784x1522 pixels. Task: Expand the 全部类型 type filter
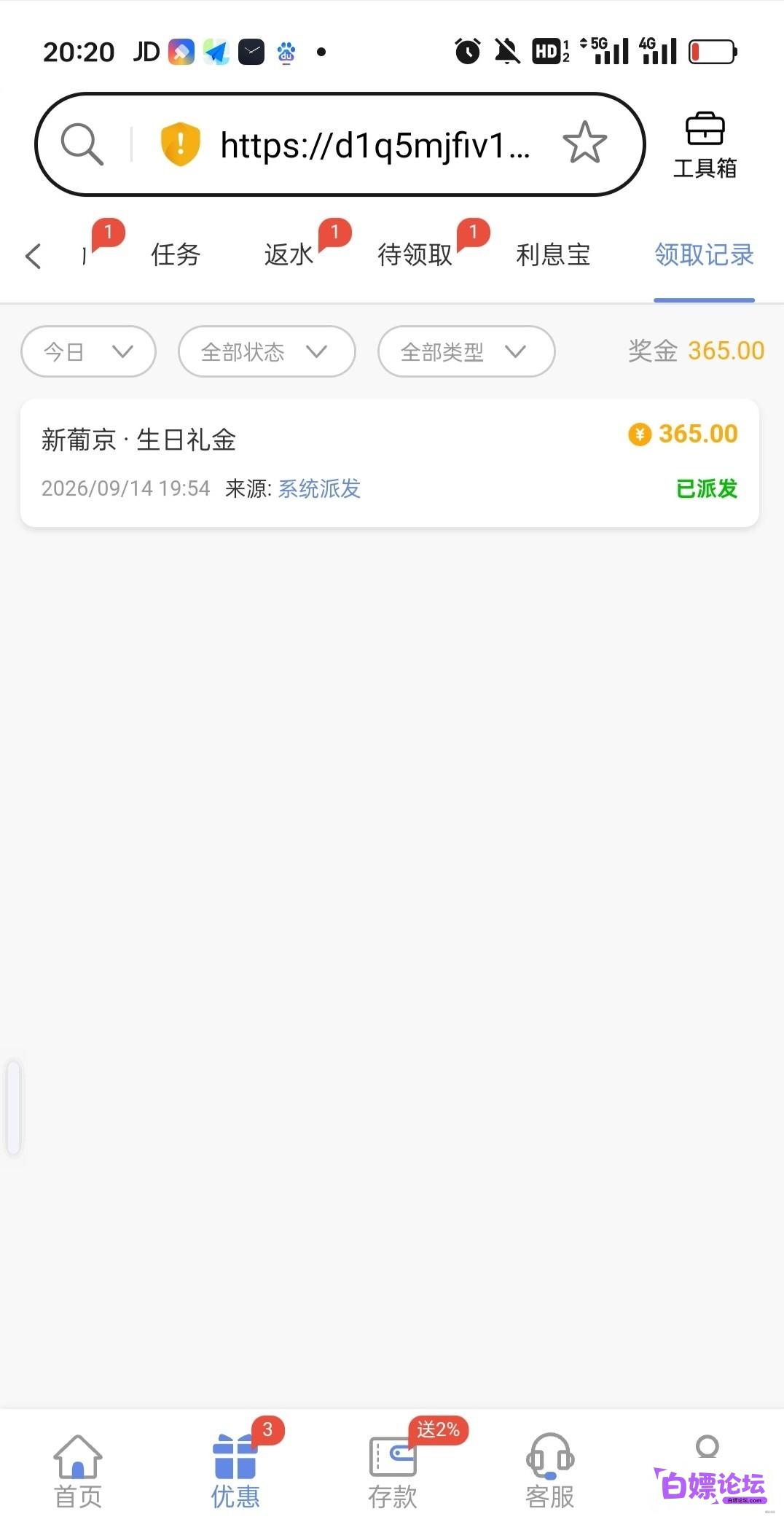tap(466, 351)
